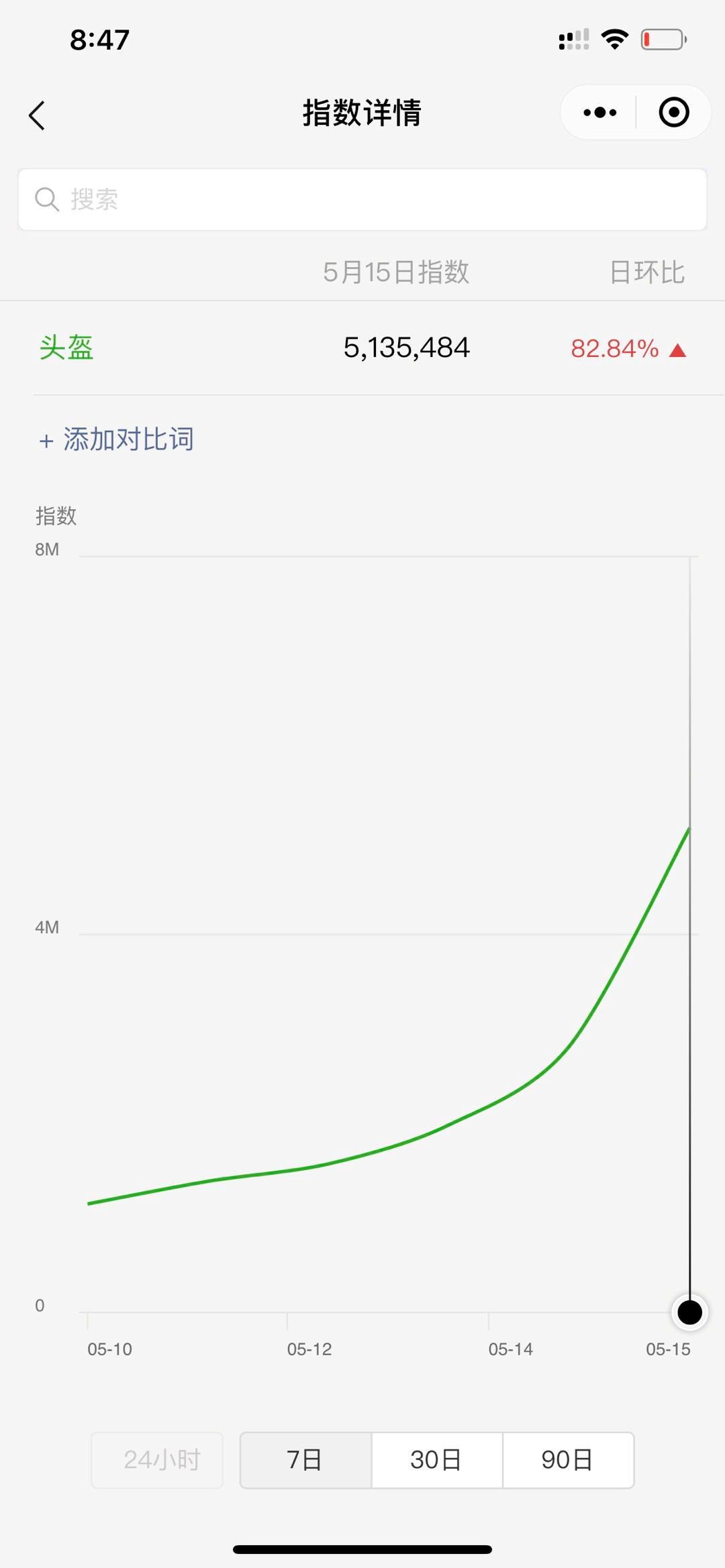Tap the 05-15 chart marker dot
This screenshot has height=1568, width=725.
pyautogui.click(x=689, y=1312)
